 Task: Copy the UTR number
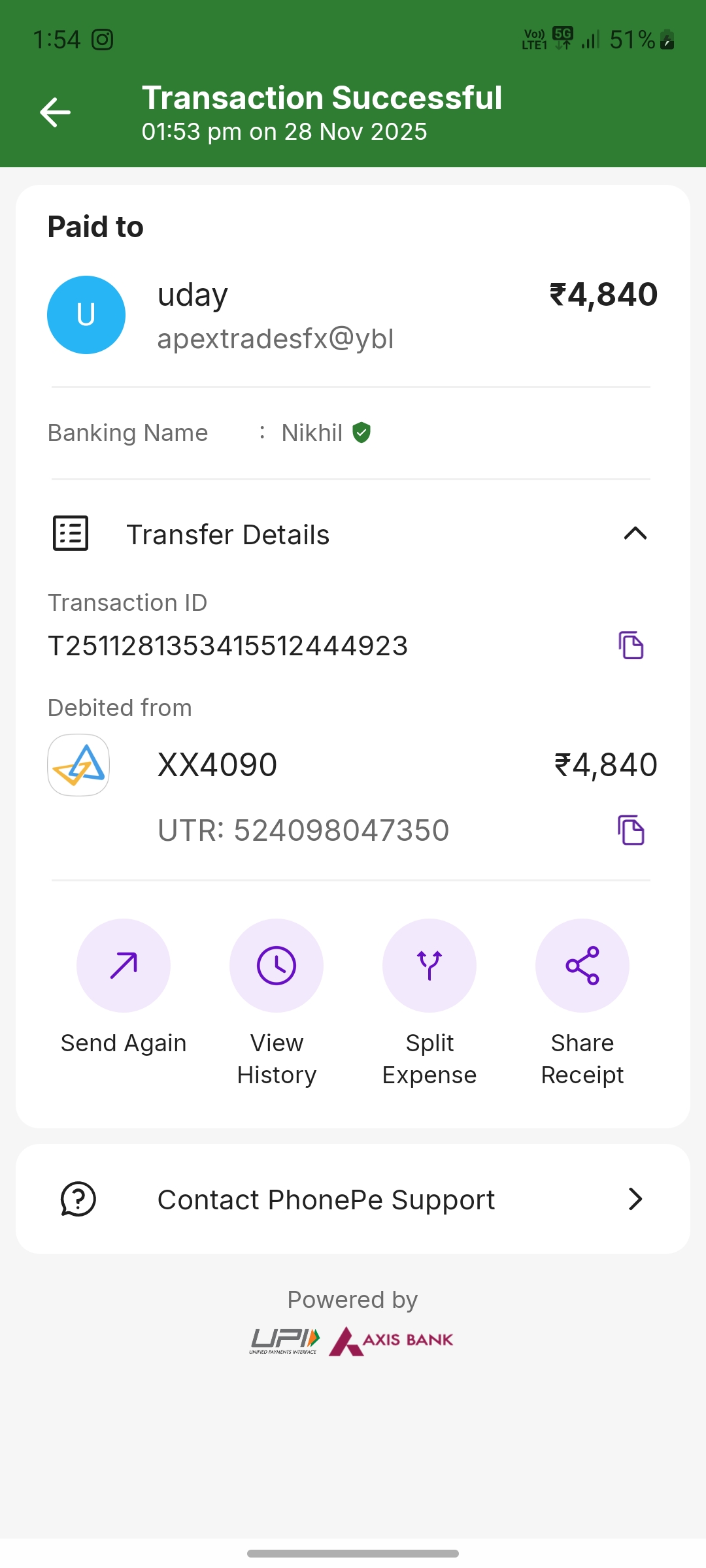[631, 830]
